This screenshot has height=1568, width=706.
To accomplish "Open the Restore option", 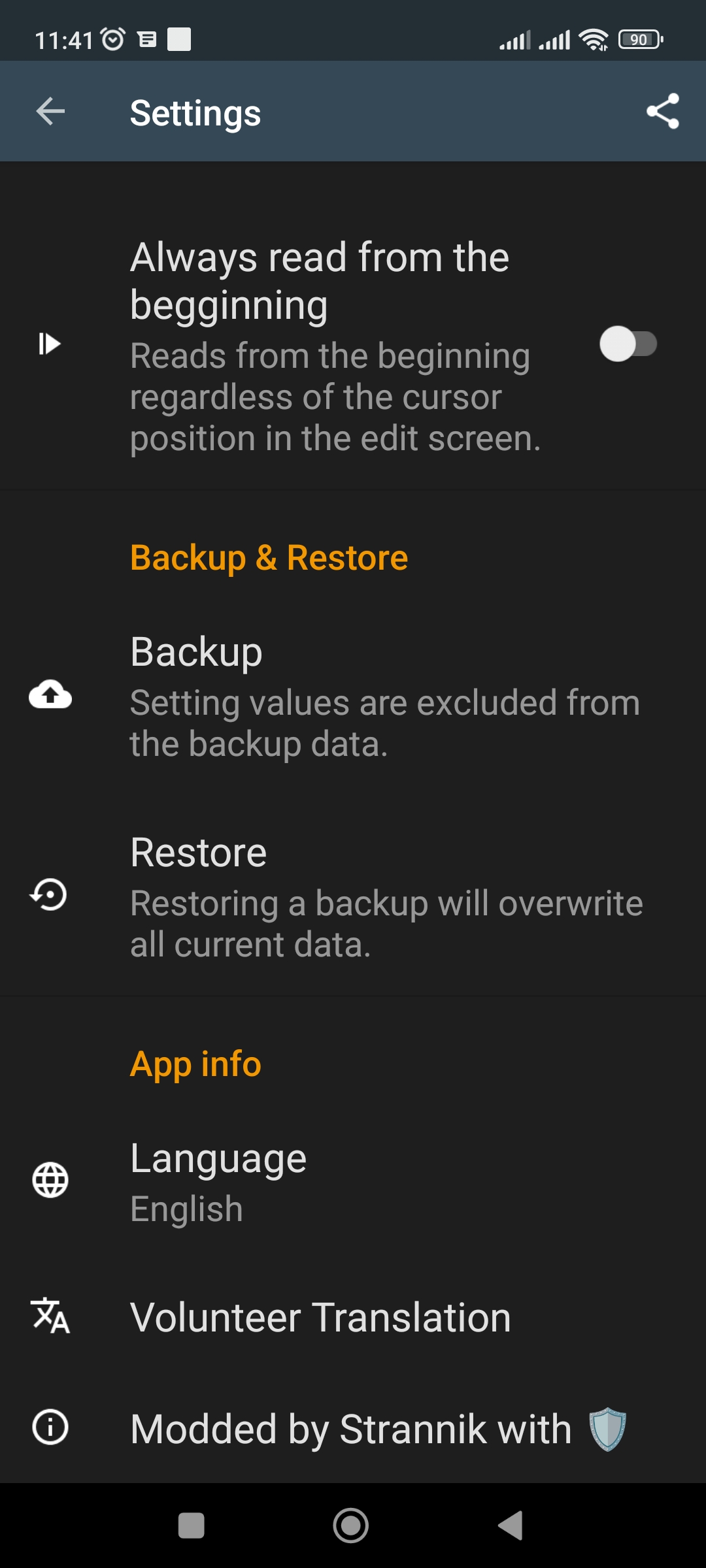I will (353, 896).
